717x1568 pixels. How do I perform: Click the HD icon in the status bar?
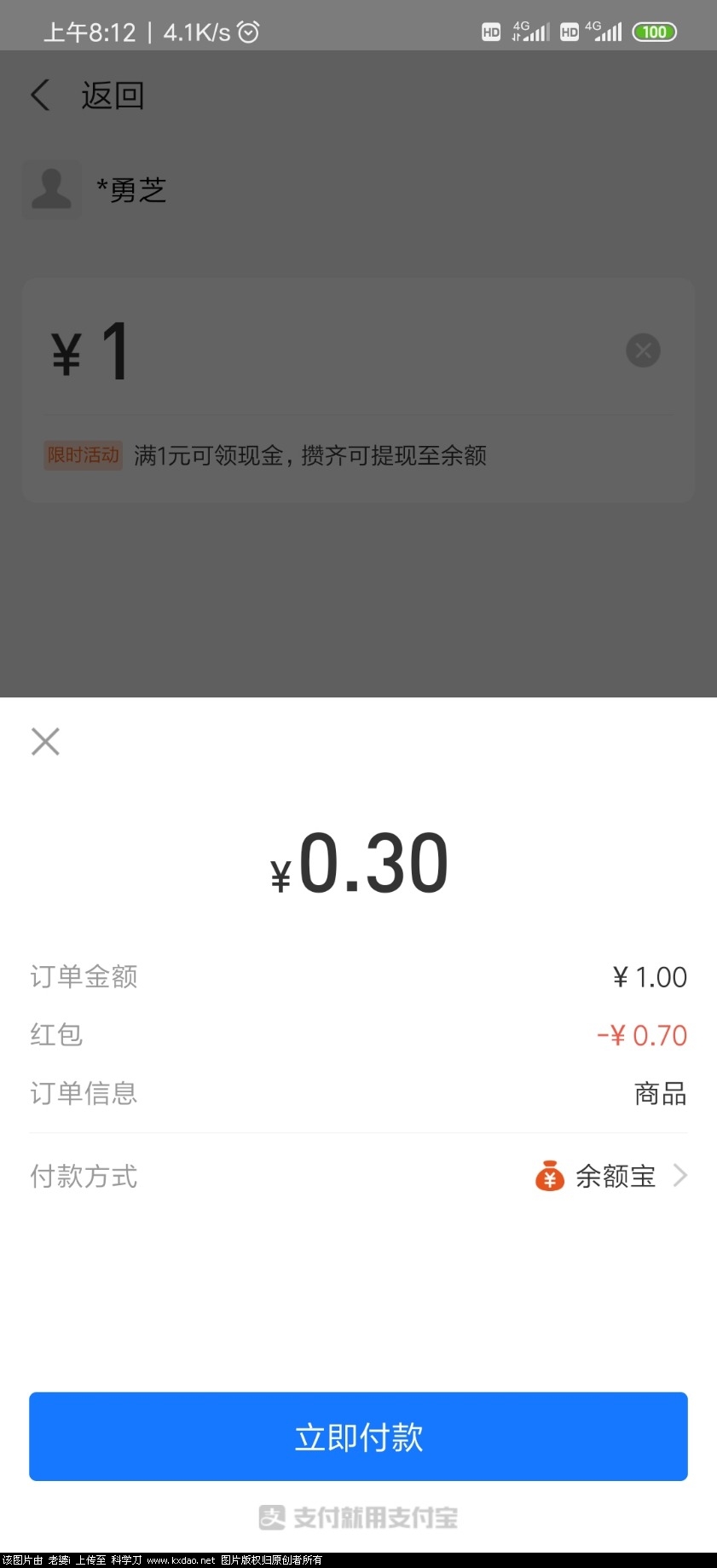click(490, 32)
